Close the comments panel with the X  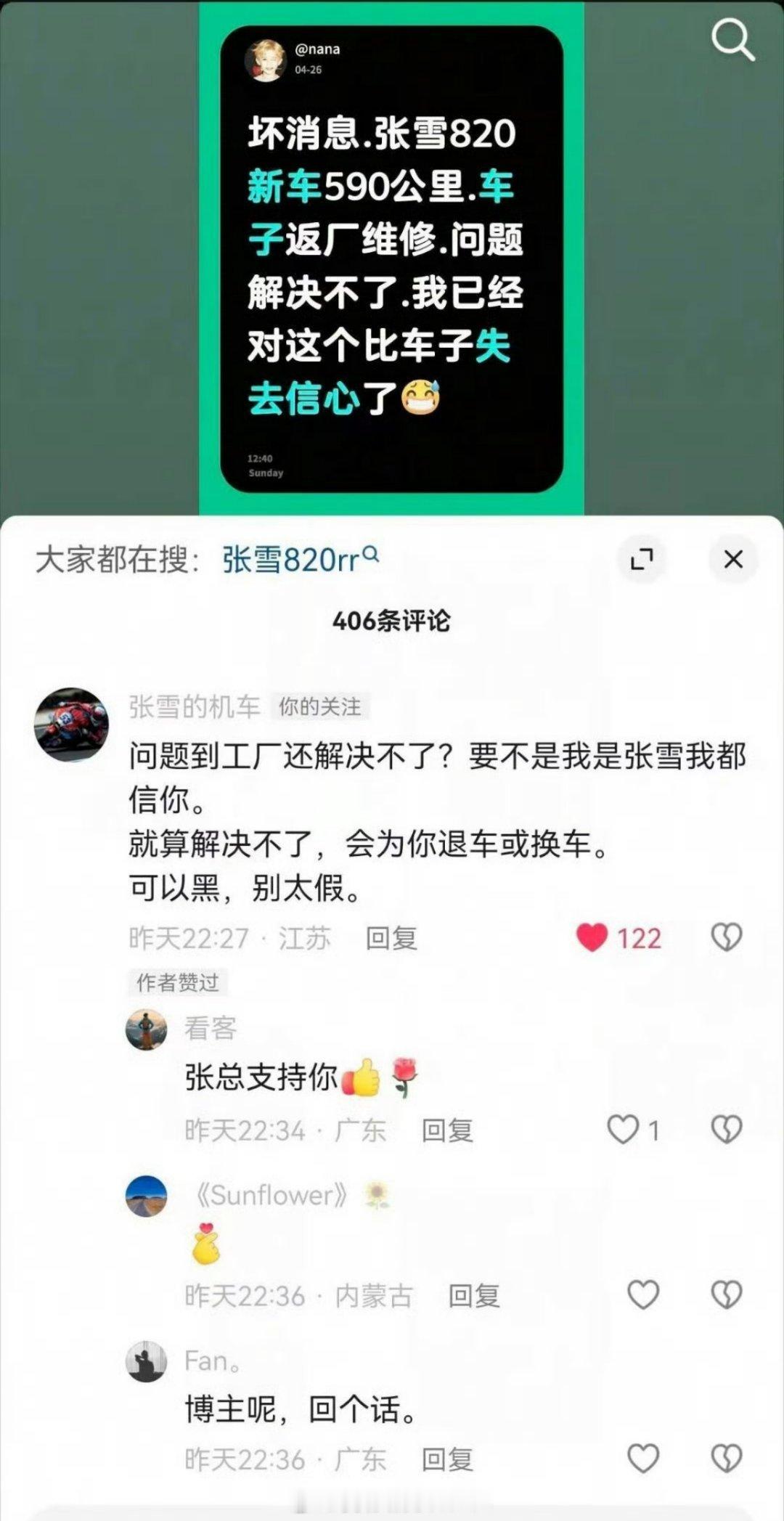(x=732, y=560)
